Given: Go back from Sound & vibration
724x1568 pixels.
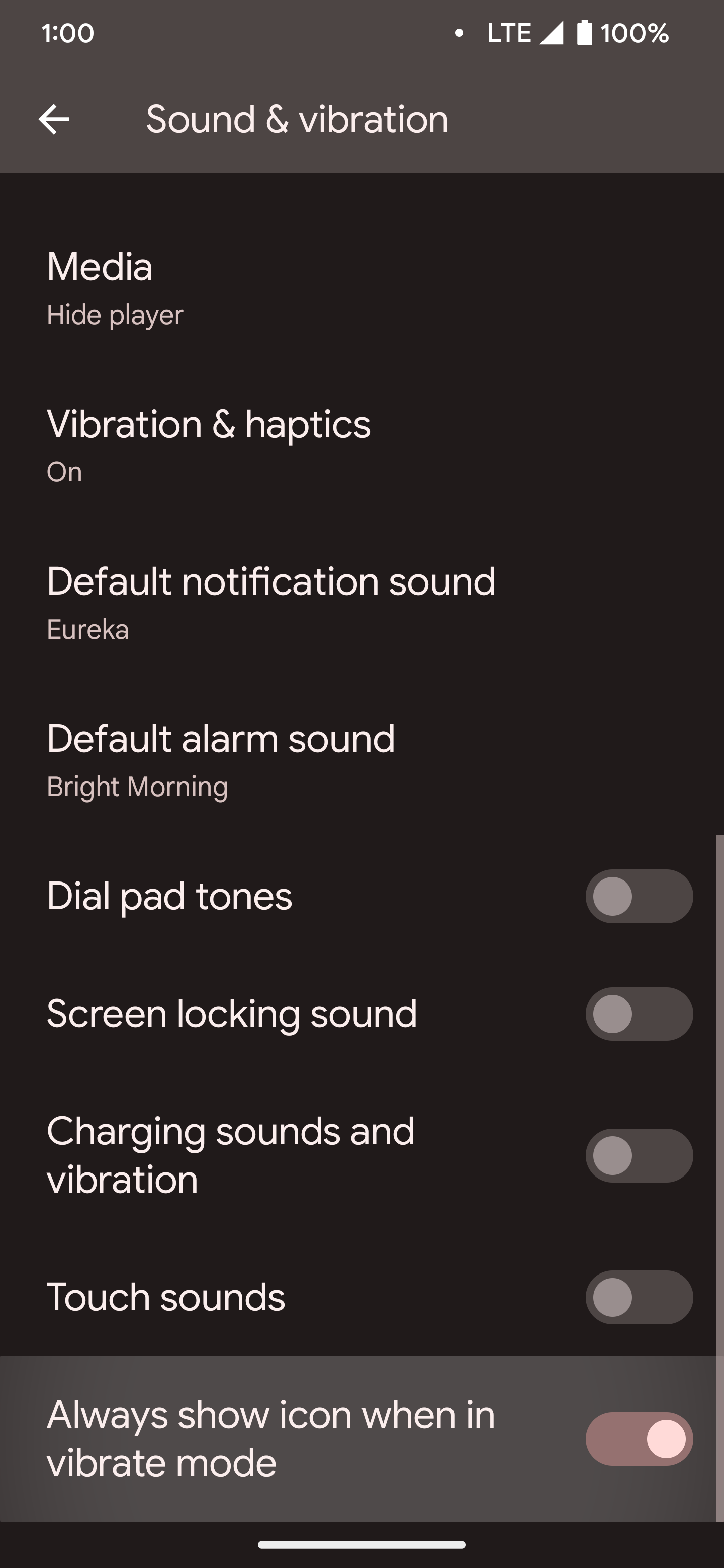Looking at the screenshot, I should point(54,119).
